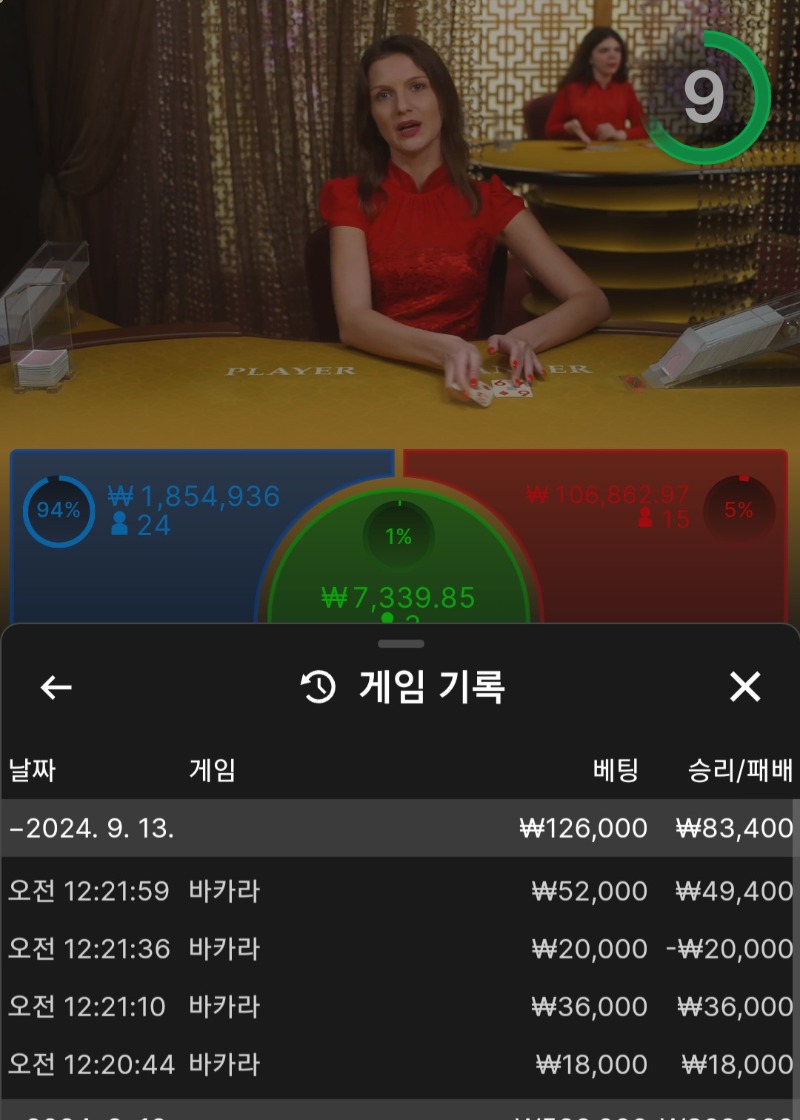Image resolution: width=800 pixels, height=1120 pixels.
Task: Open the 오전 12:21:10 바카라 record
Action: tap(400, 1006)
